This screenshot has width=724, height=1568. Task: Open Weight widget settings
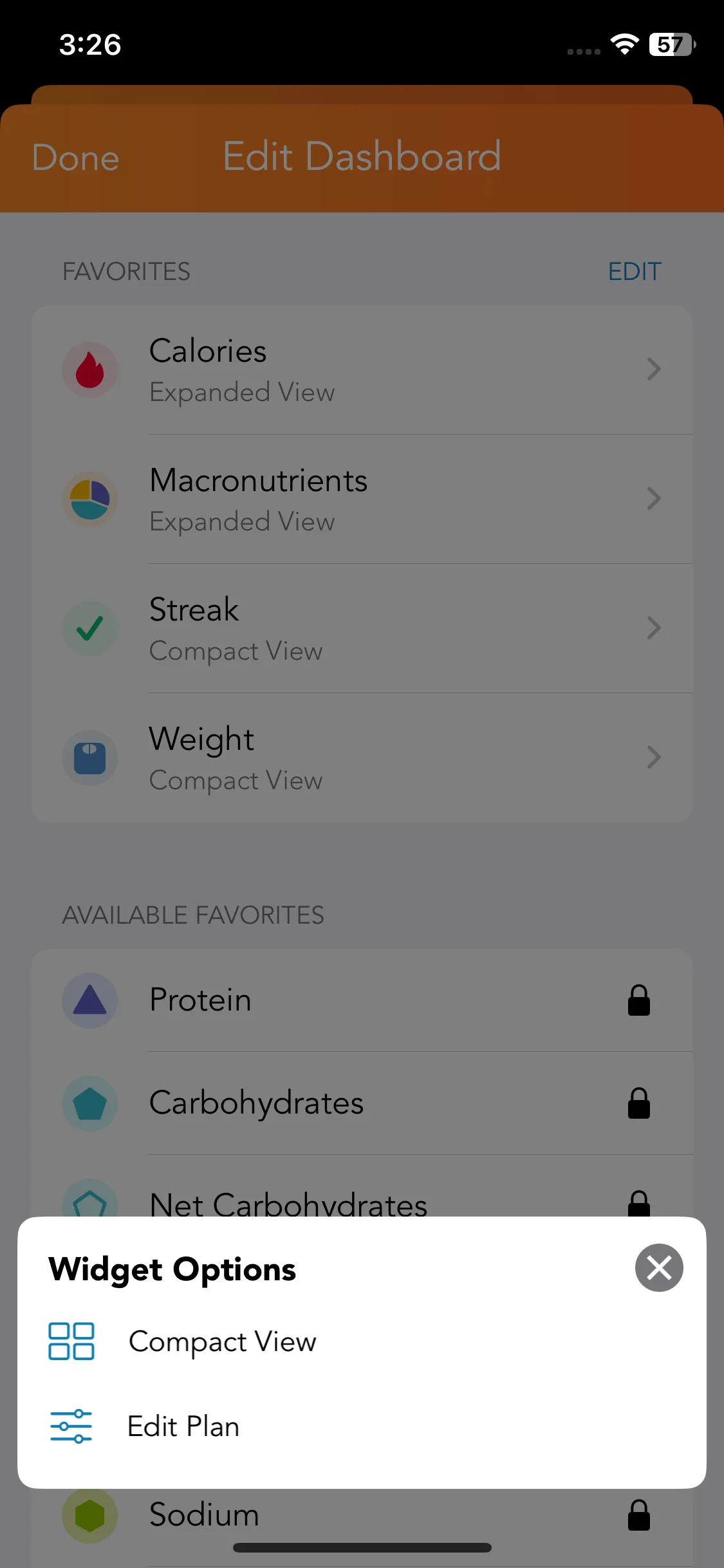362,758
